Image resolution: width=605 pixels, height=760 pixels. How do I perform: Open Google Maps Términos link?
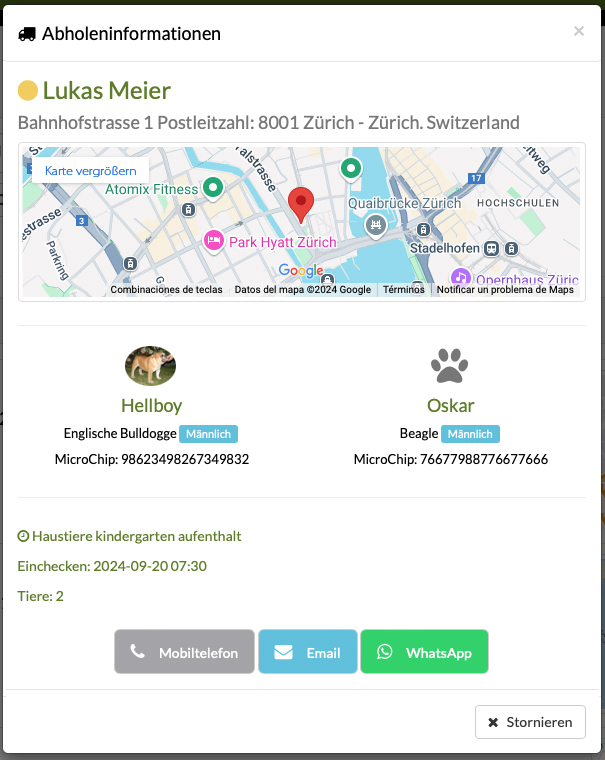click(403, 290)
